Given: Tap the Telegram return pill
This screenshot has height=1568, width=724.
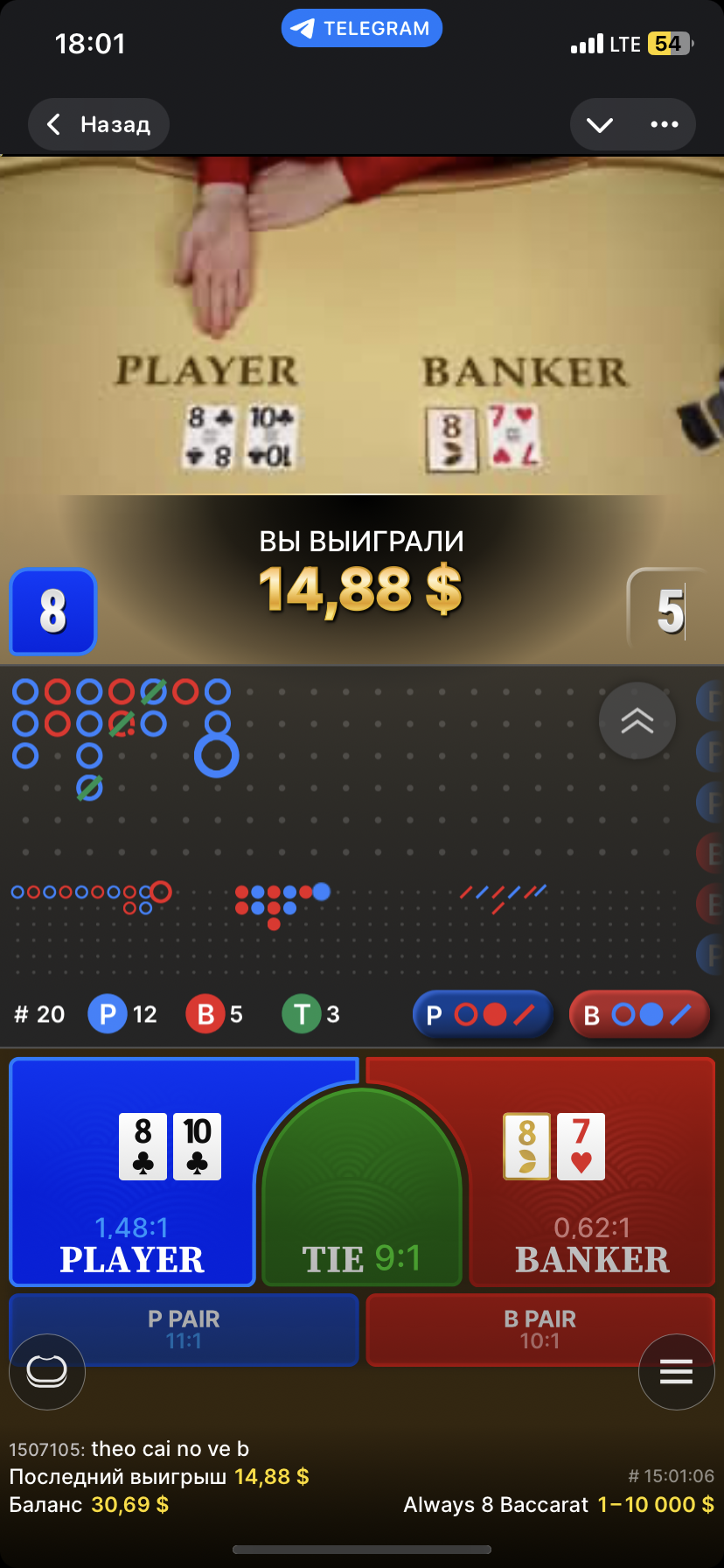Looking at the screenshot, I should [x=362, y=29].
